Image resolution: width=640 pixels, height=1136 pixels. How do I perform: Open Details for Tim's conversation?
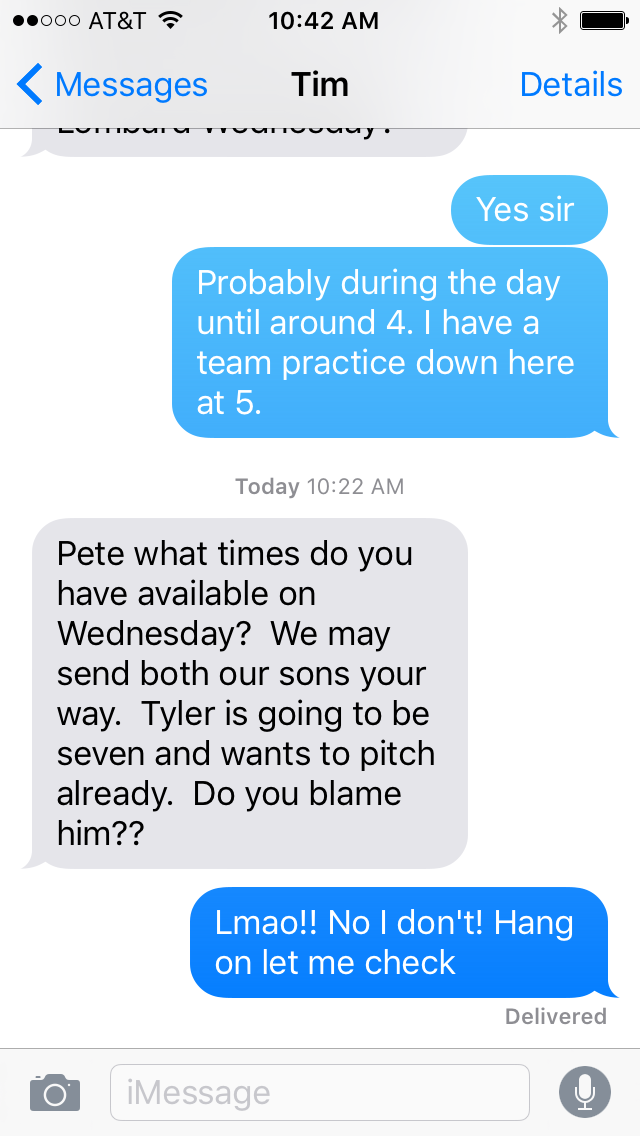tap(571, 85)
